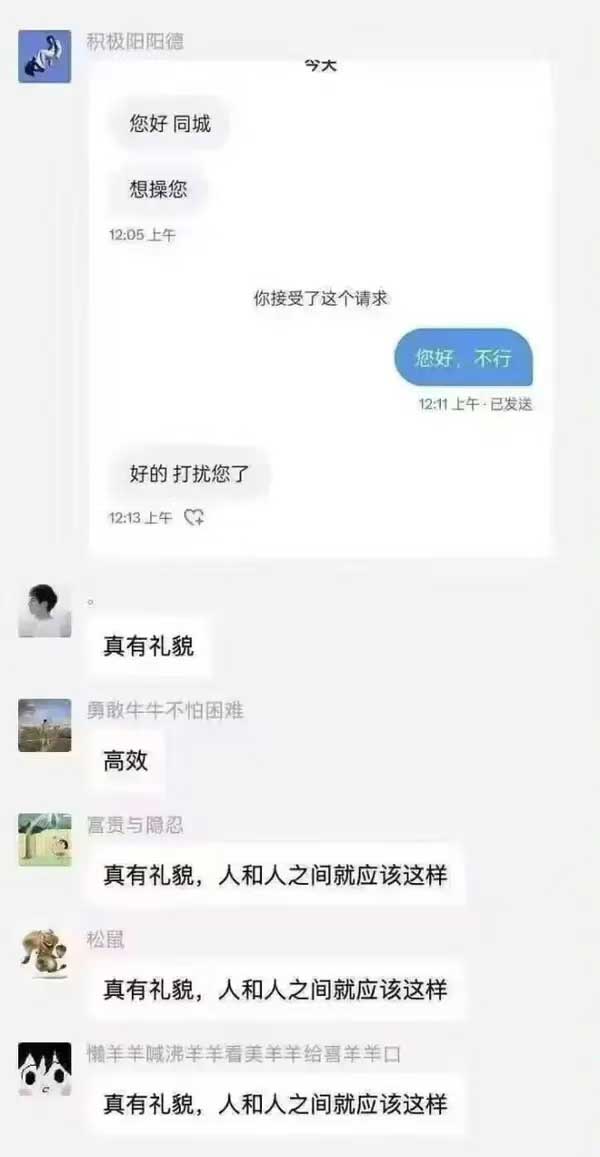Open avatar of 懒羊羊喊沸羊羊看美羊羊给喜羊羊口
600x1157 pixels.
tap(45, 1069)
